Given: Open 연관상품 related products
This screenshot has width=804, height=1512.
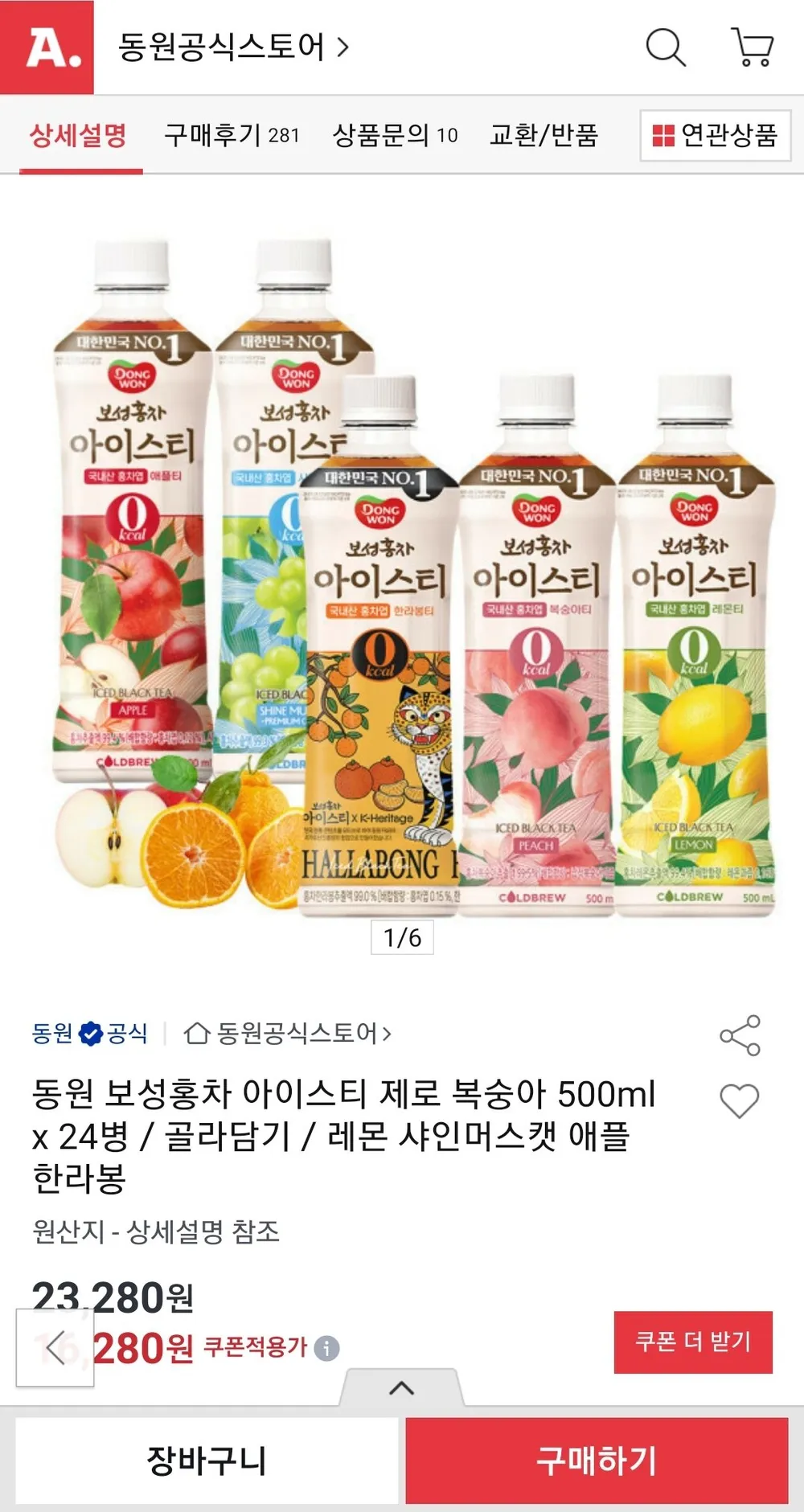Looking at the screenshot, I should click(716, 135).
